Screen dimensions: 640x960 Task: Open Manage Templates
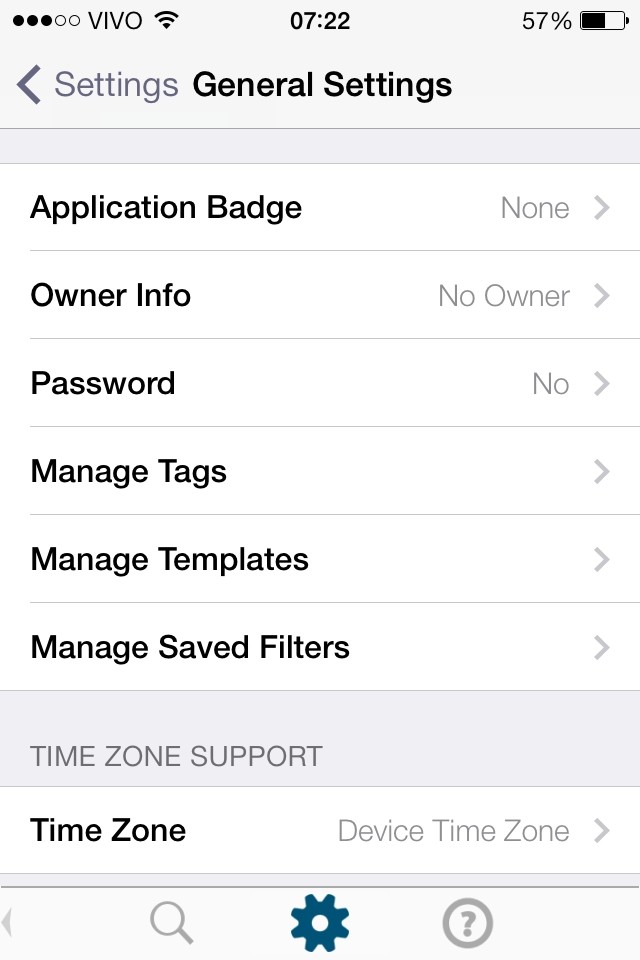click(x=320, y=560)
